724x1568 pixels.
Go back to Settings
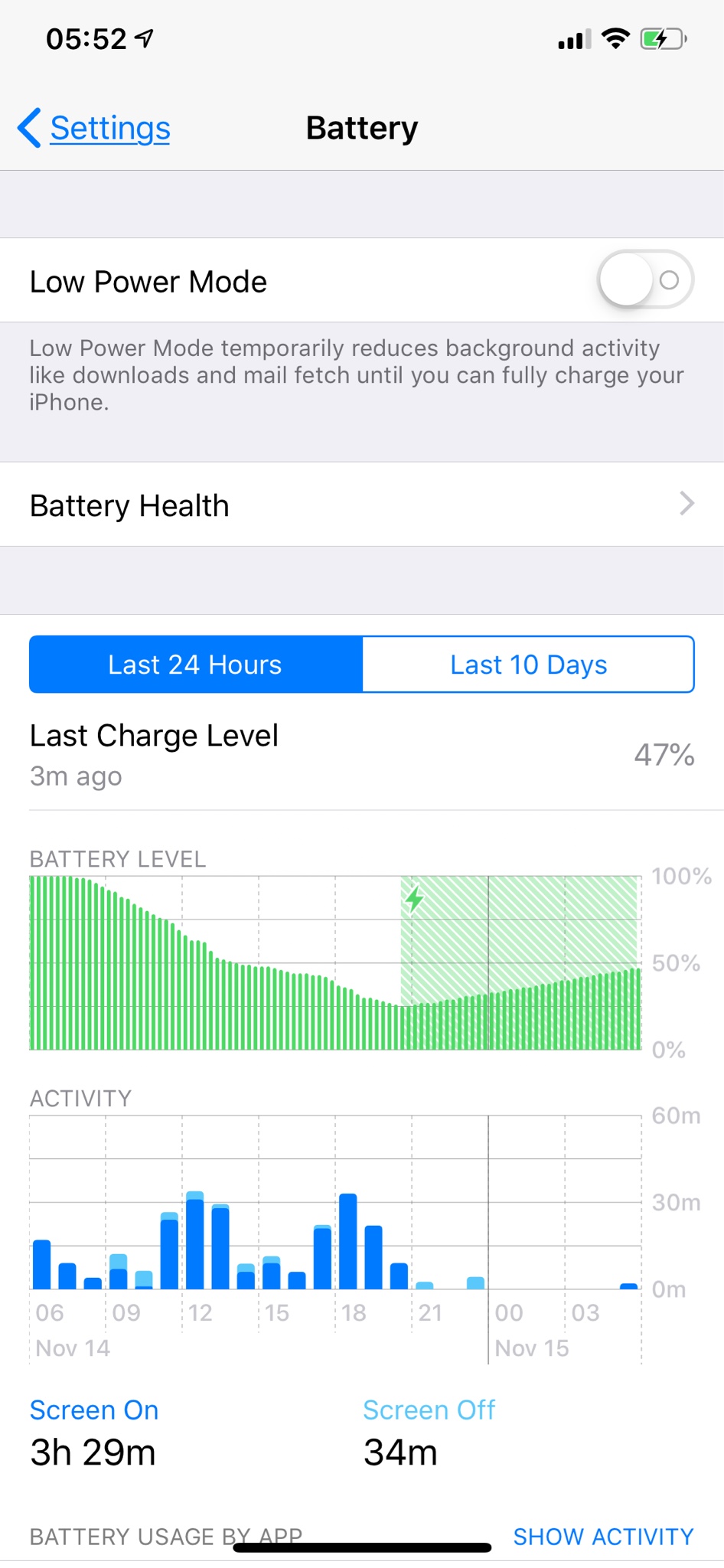tap(94, 128)
